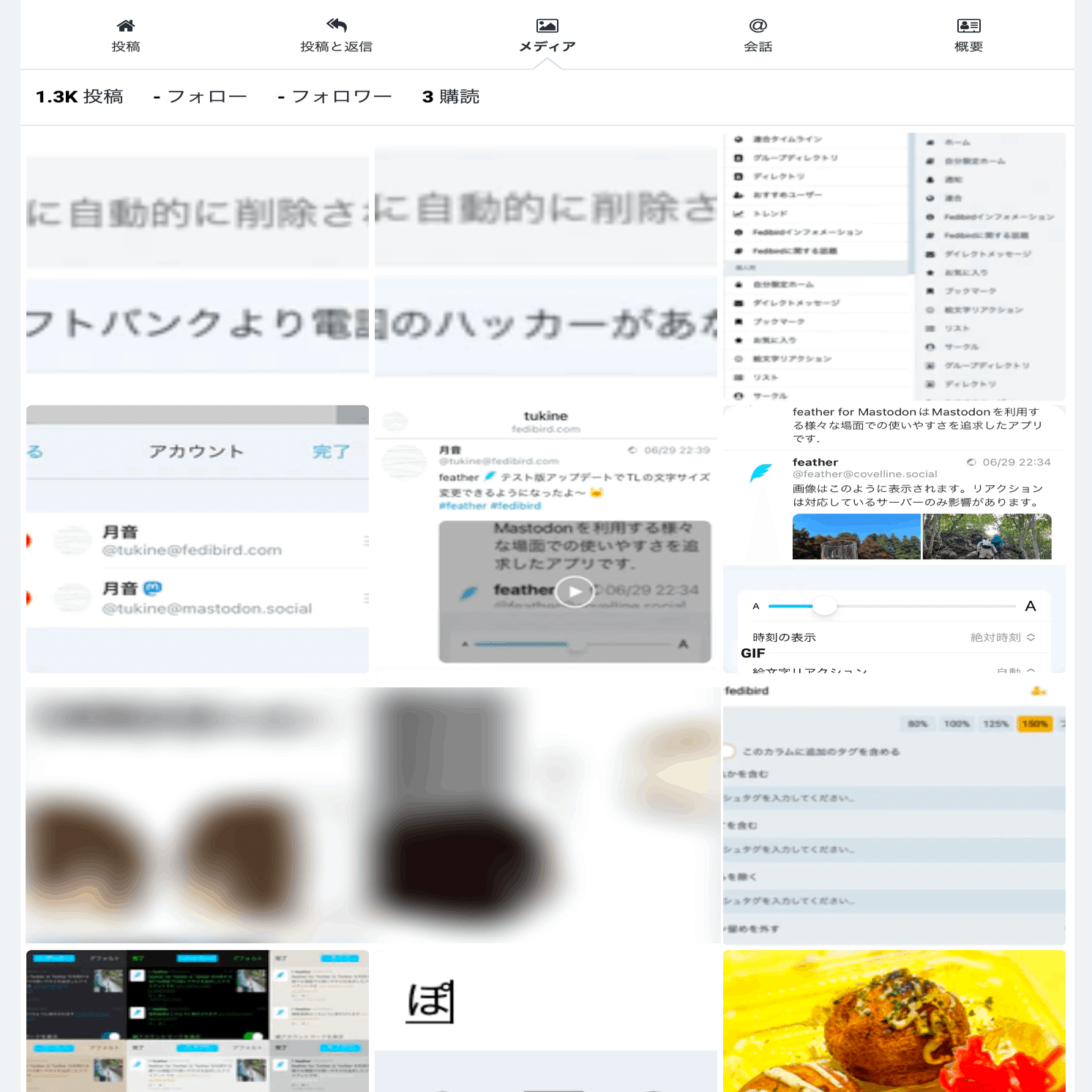This screenshot has height=1092, width=1092.
Task: Open the フォロー list
Action: point(200,97)
